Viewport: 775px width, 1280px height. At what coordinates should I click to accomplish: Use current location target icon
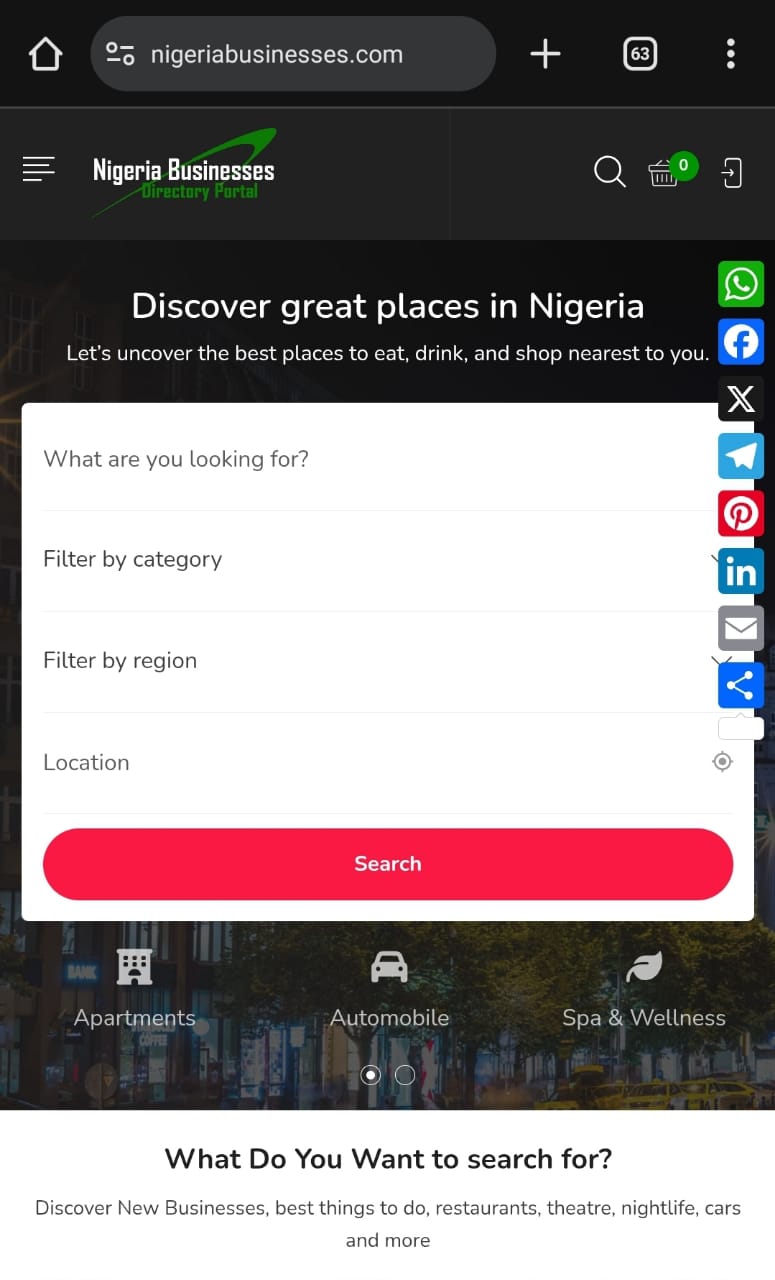tap(722, 762)
